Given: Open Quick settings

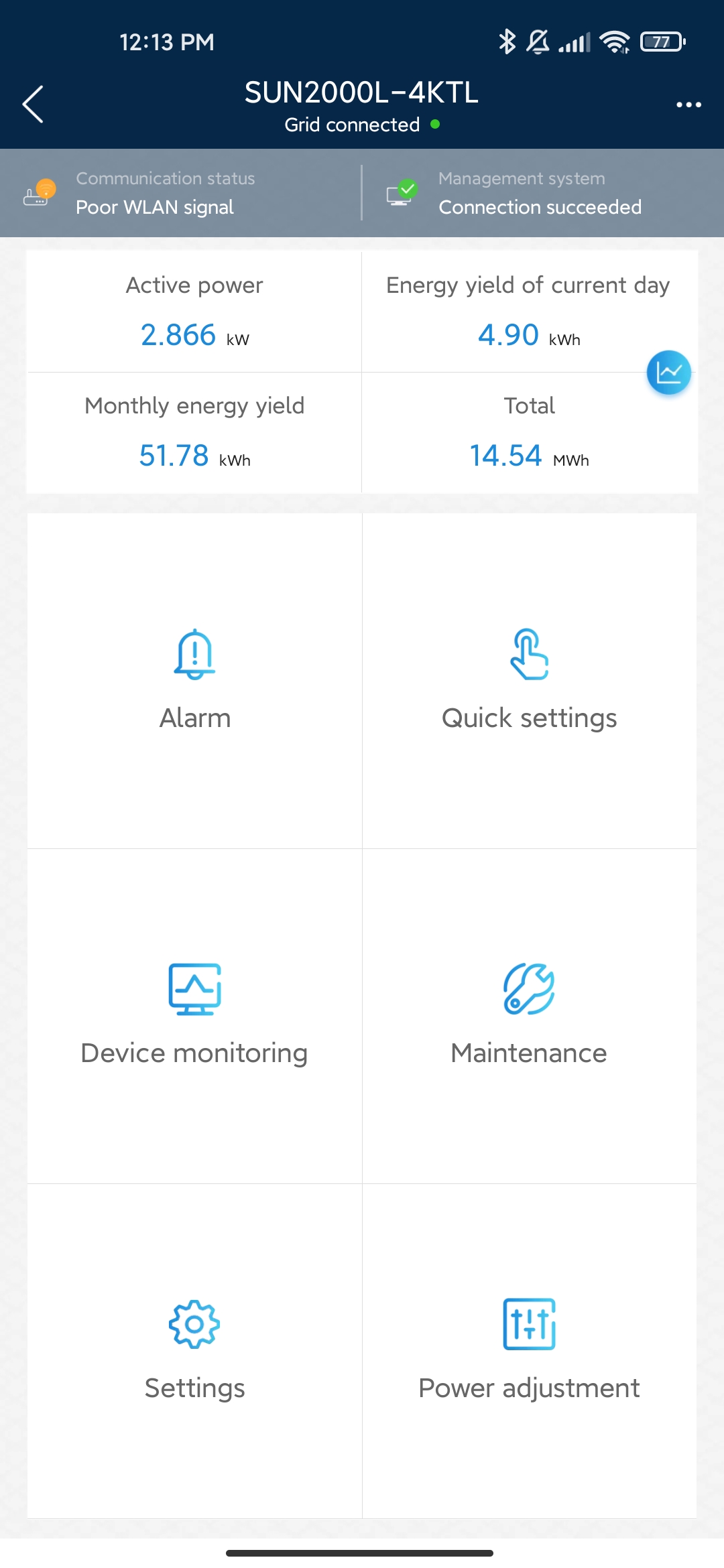Looking at the screenshot, I should 530,681.
